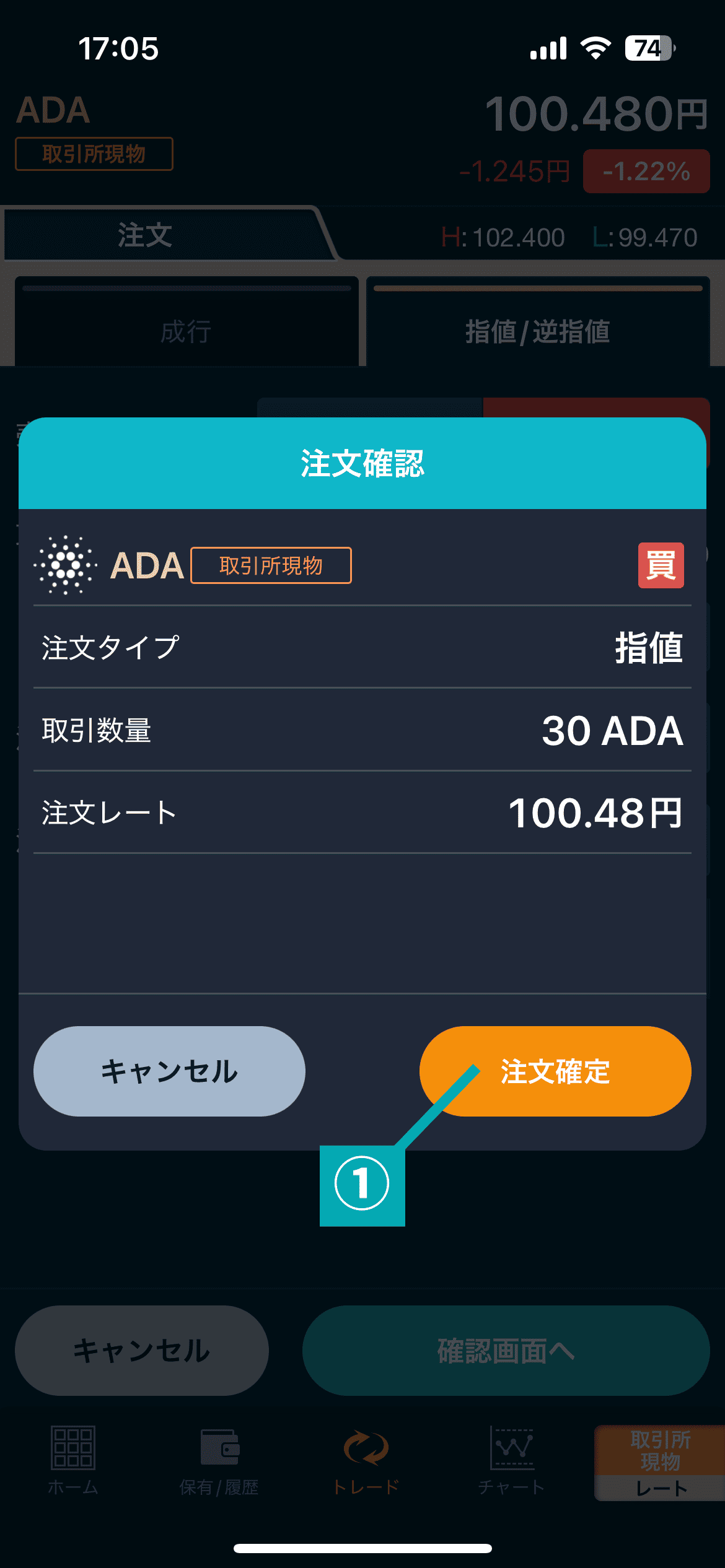The height and width of the screenshot is (1568, 725).
Task: Cancel the order confirmation dialog
Action: (169, 1071)
